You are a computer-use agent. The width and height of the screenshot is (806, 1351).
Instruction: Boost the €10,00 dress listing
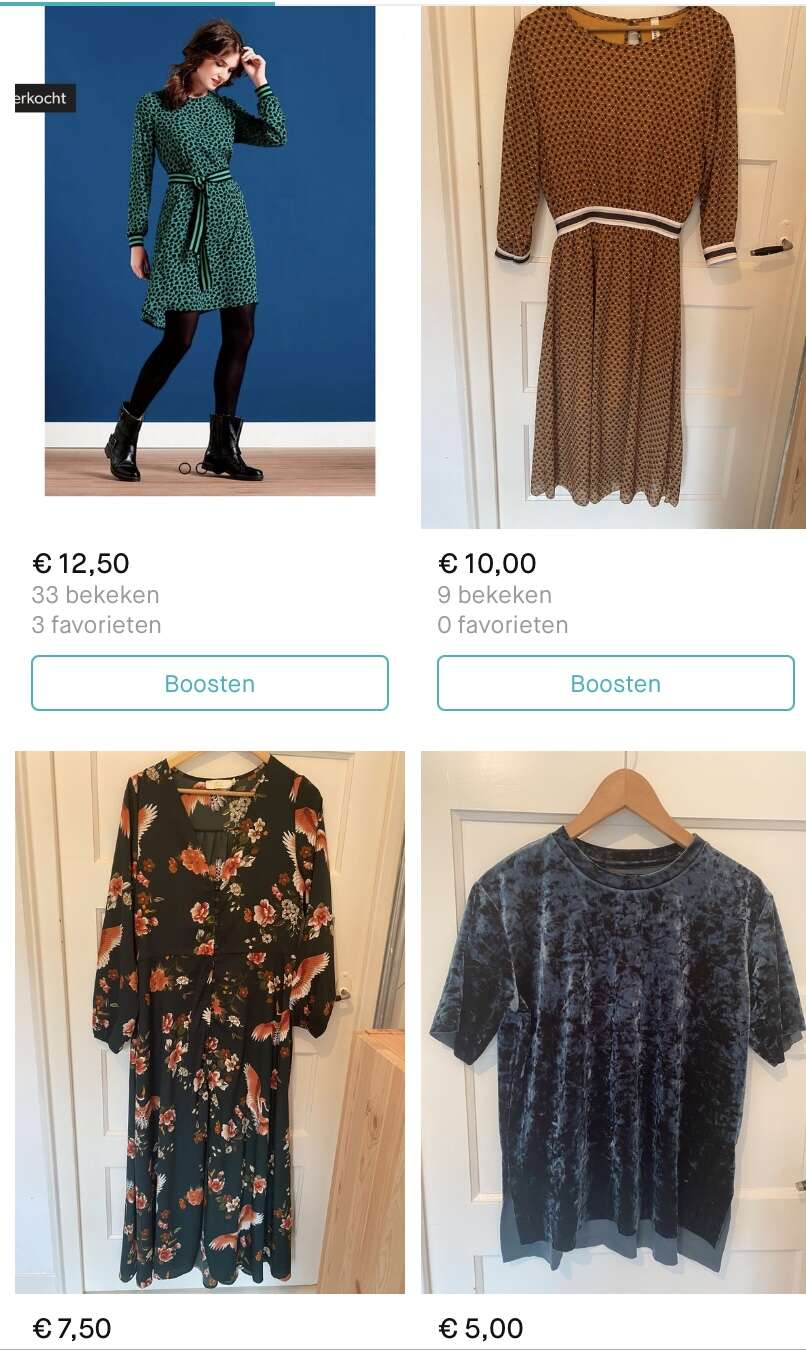coord(615,683)
